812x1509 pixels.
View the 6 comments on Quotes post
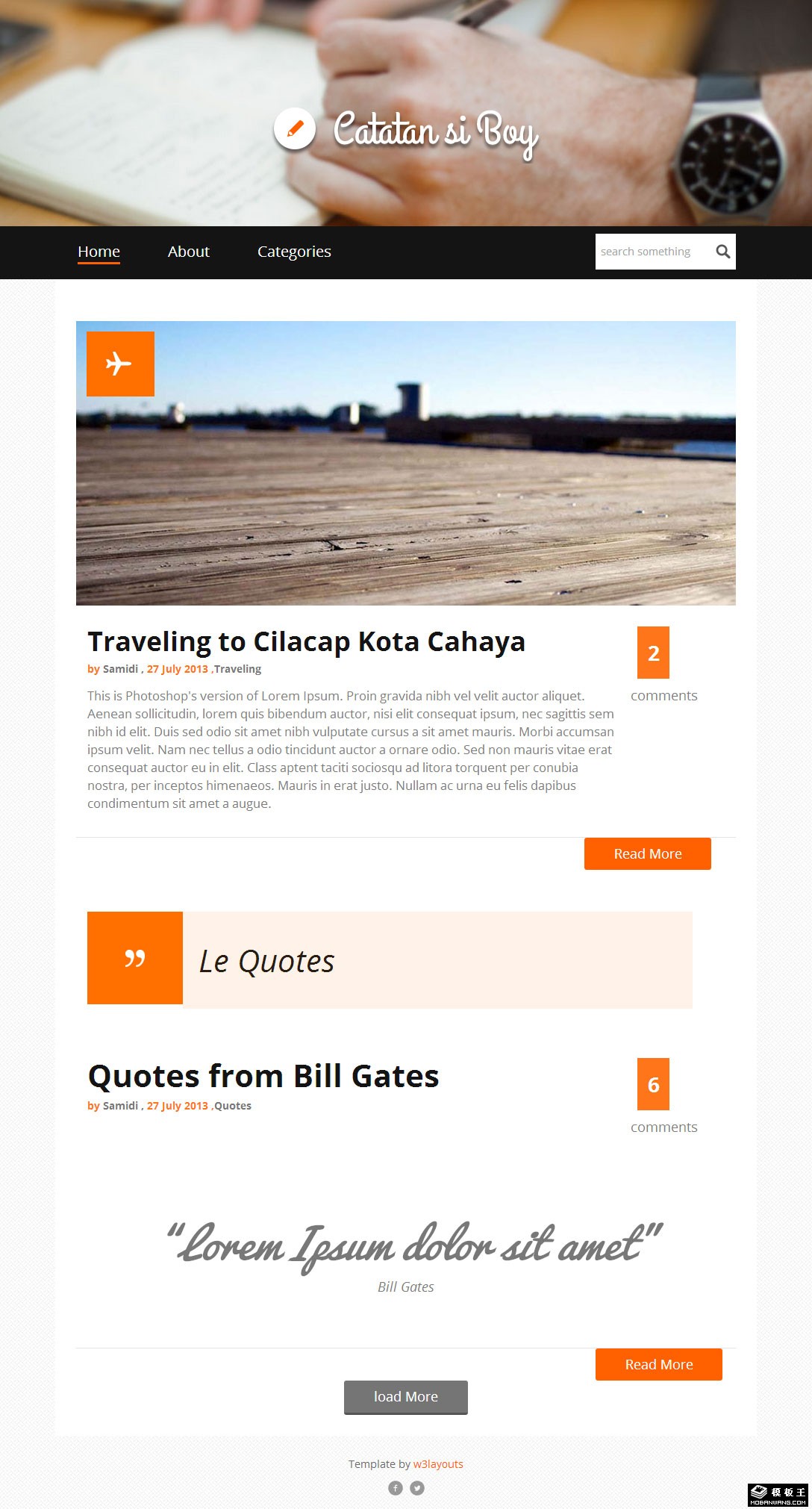click(x=653, y=1084)
